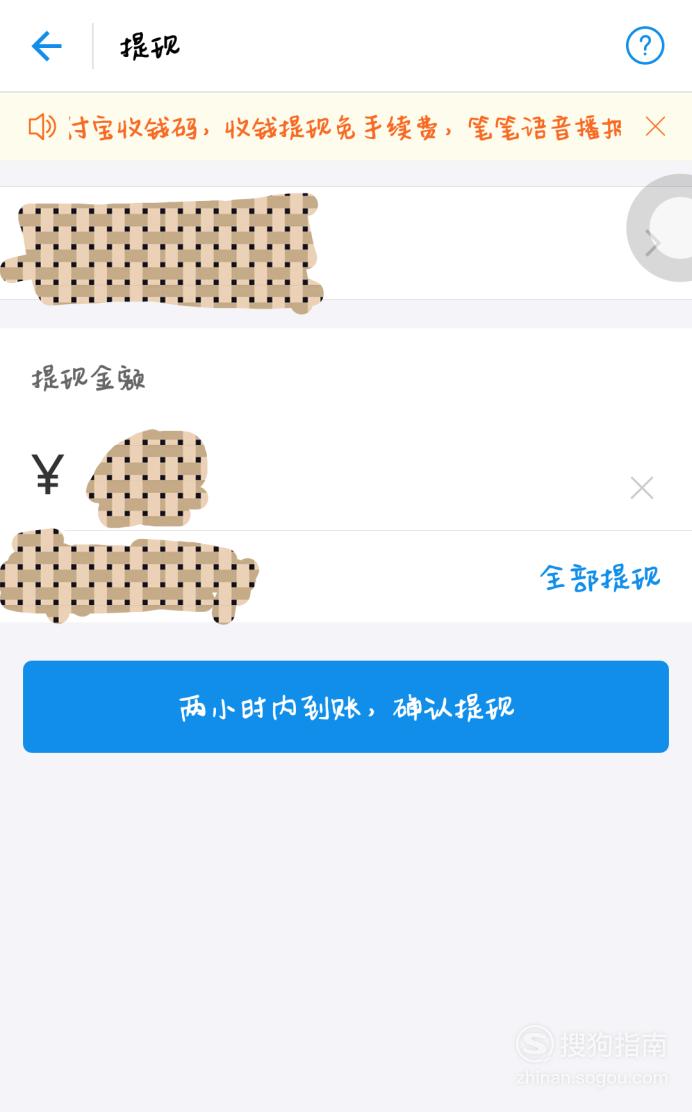Dismiss the orange announcement banner
Viewport: 692px width, 1112px height.
coord(656,127)
